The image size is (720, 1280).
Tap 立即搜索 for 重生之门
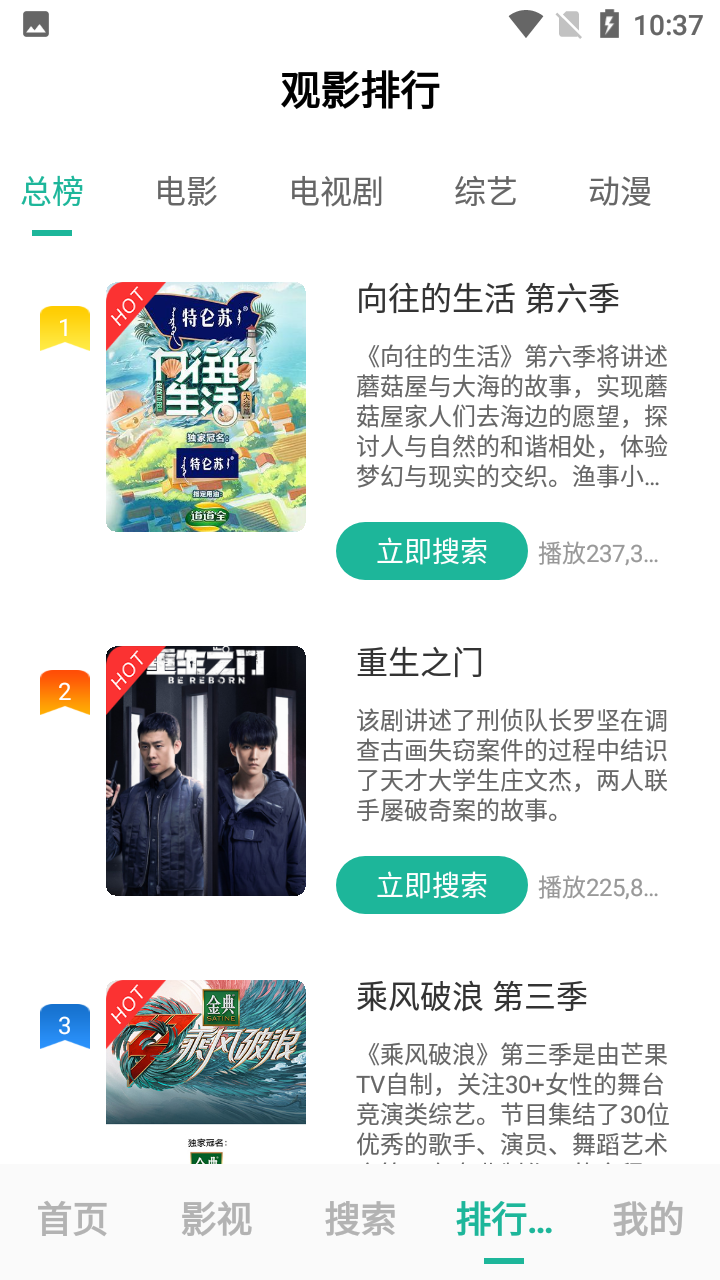431,885
